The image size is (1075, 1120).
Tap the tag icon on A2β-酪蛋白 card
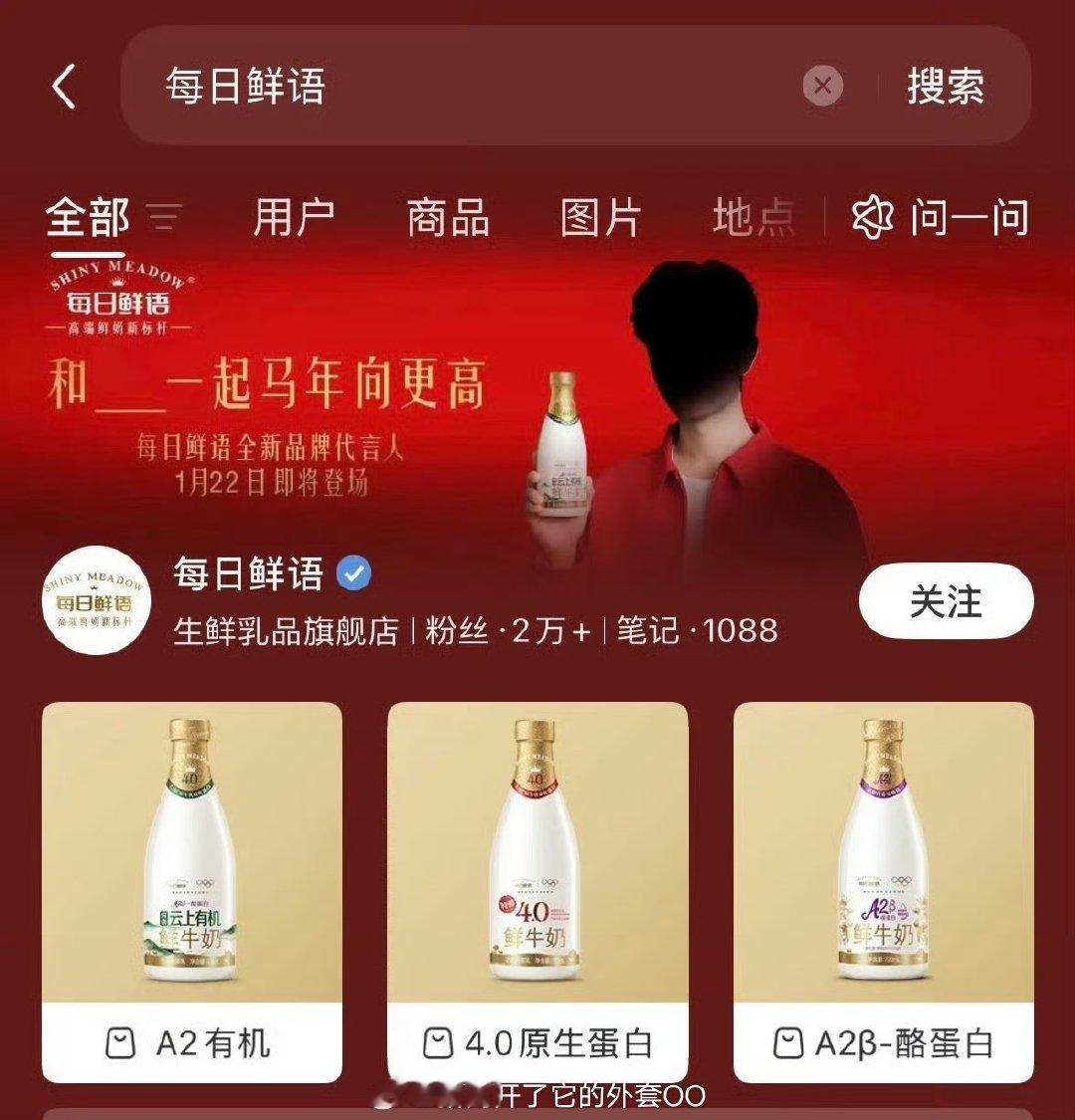(x=786, y=1044)
